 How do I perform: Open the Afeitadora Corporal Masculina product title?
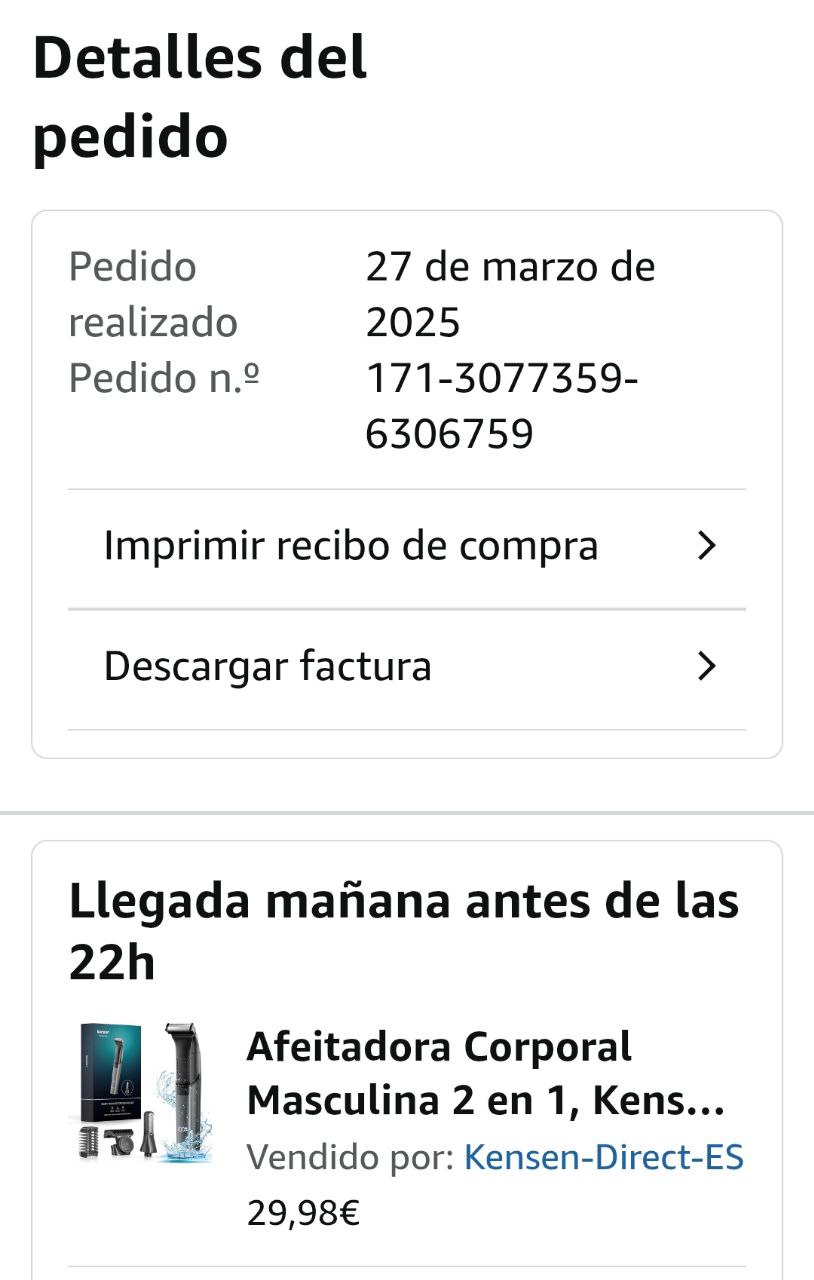click(x=484, y=1074)
